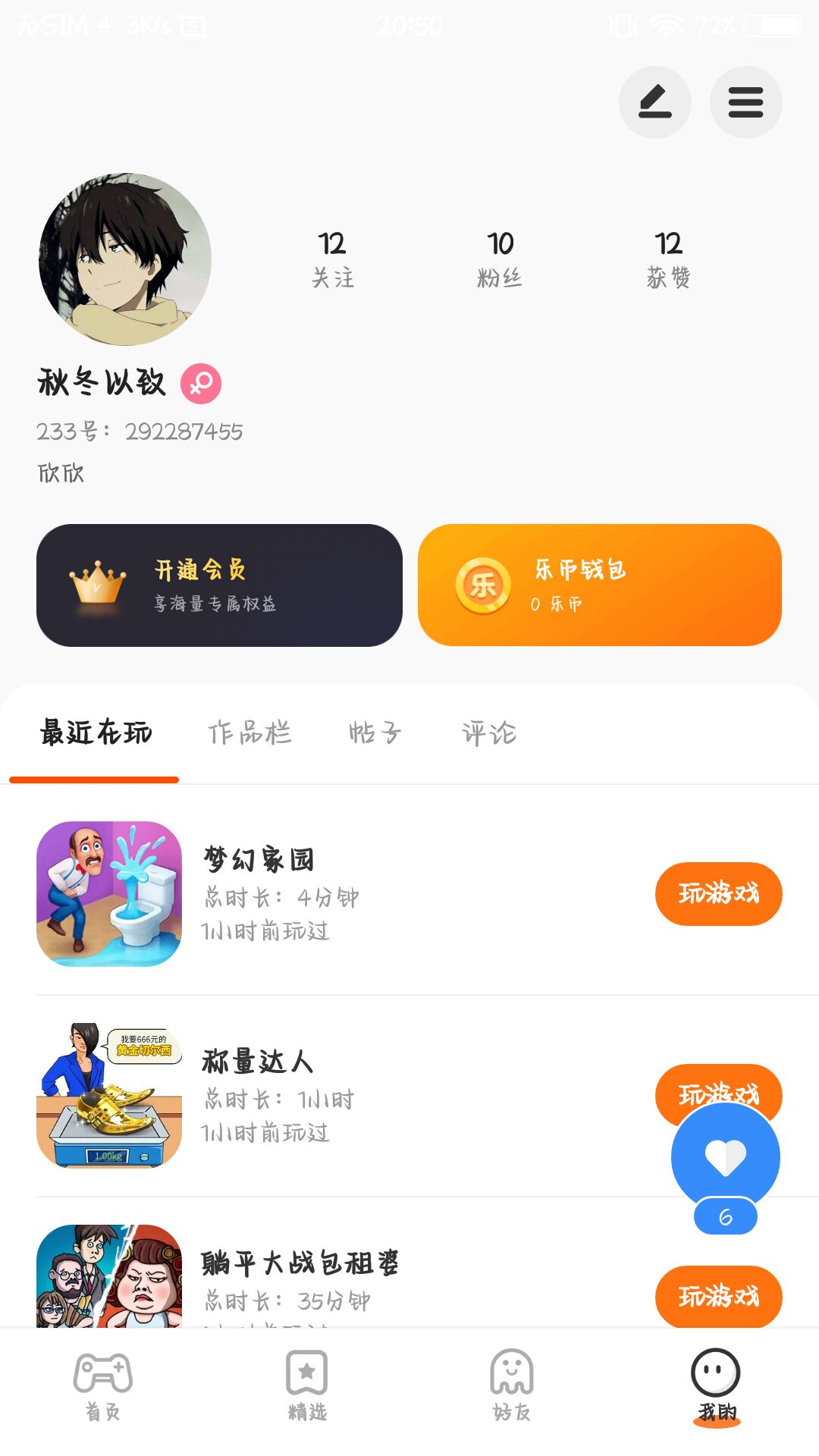This screenshot has width=819, height=1456.
Task: Switch to the 作品栏 tab
Action: click(249, 733)
